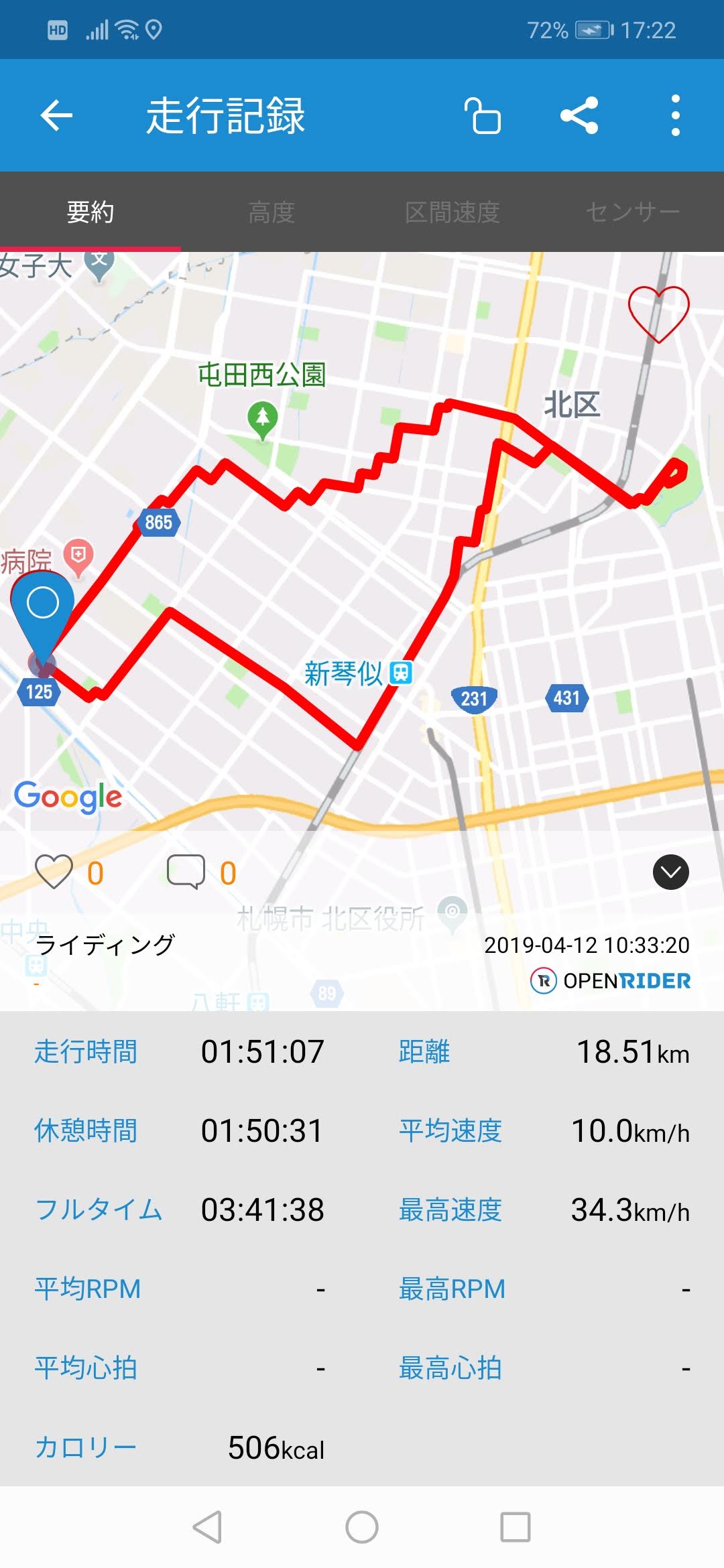The width and height of the screenshot is (724, 1568).
Task: Tap the unlock privacy icon
Action: click(483, 116)
